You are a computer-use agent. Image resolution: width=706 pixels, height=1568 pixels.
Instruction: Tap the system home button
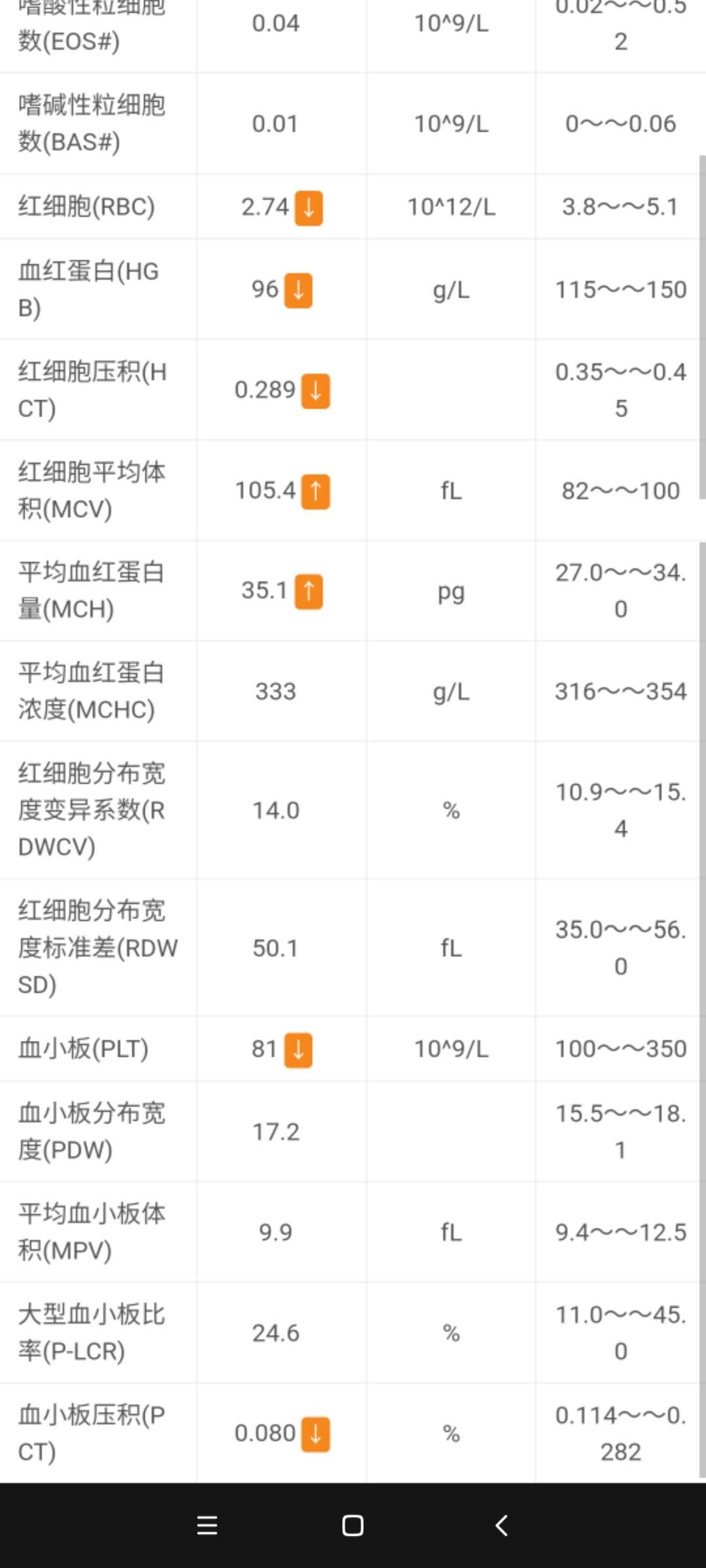pyautogui.click(x=353, y=1525)
